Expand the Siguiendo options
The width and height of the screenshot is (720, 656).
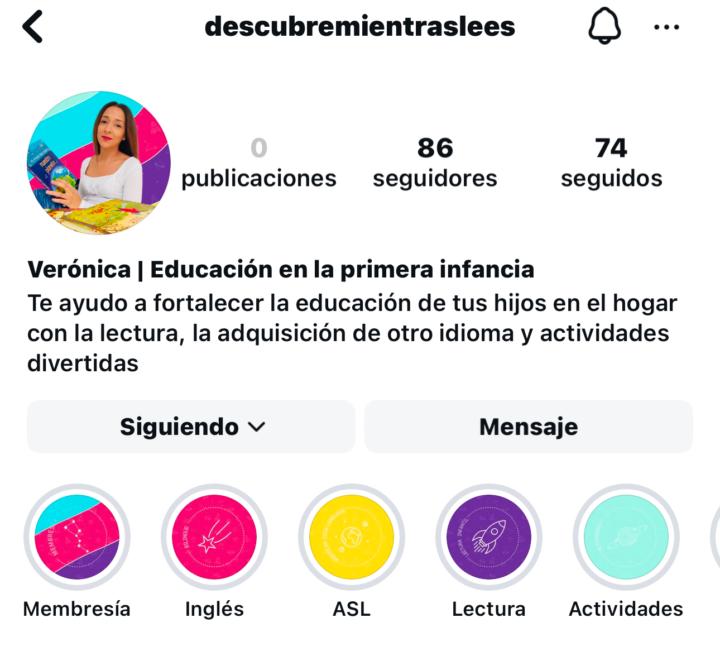click(191, 427)
